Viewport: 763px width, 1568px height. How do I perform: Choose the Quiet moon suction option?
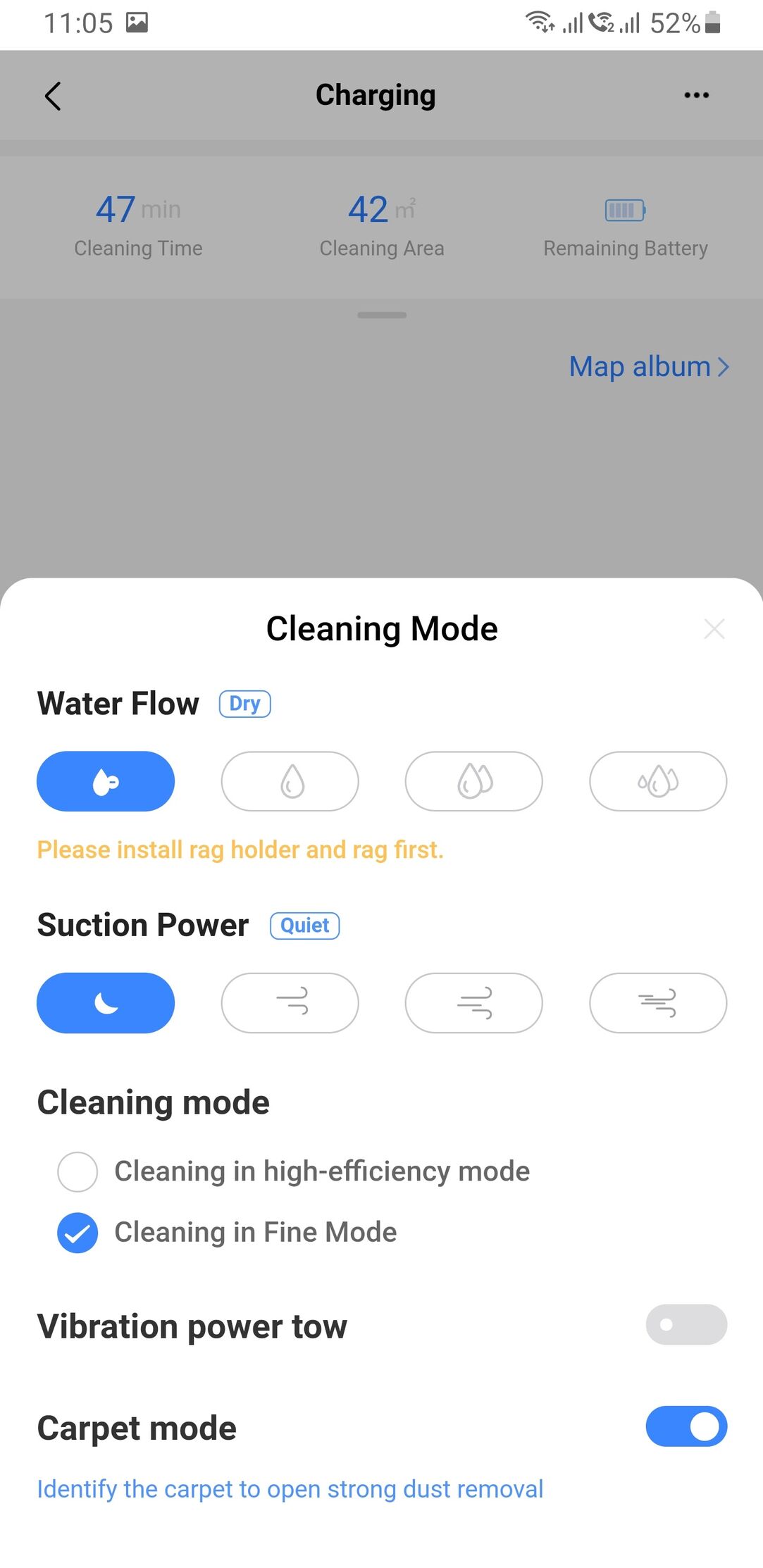pos(106,1003)
